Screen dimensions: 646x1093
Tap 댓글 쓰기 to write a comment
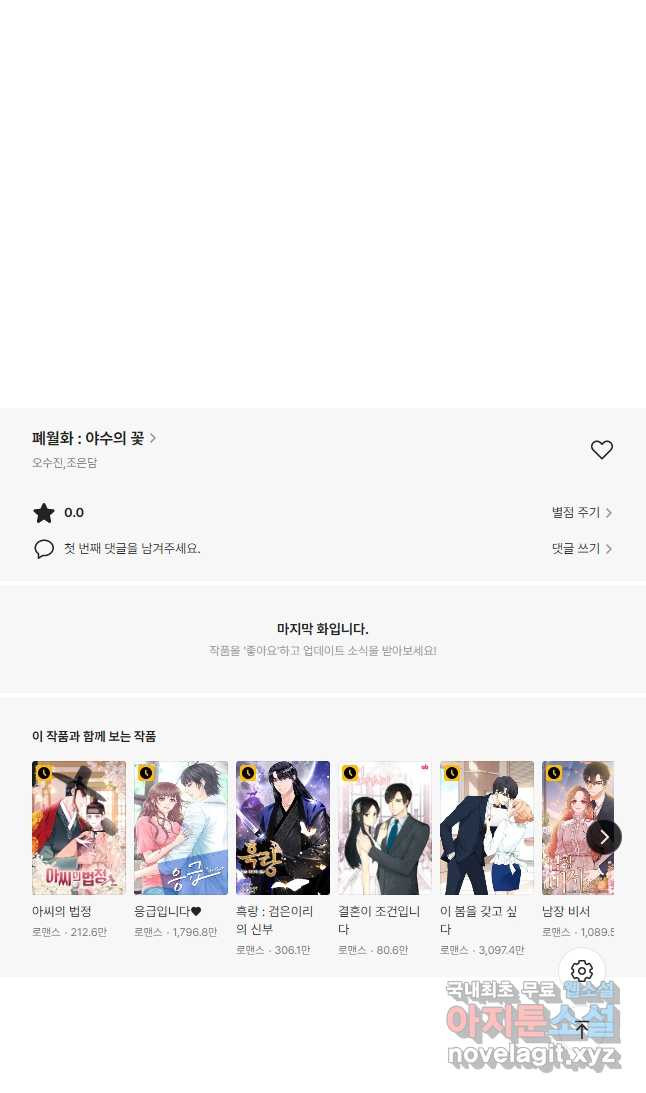click(x=581, y=549)
